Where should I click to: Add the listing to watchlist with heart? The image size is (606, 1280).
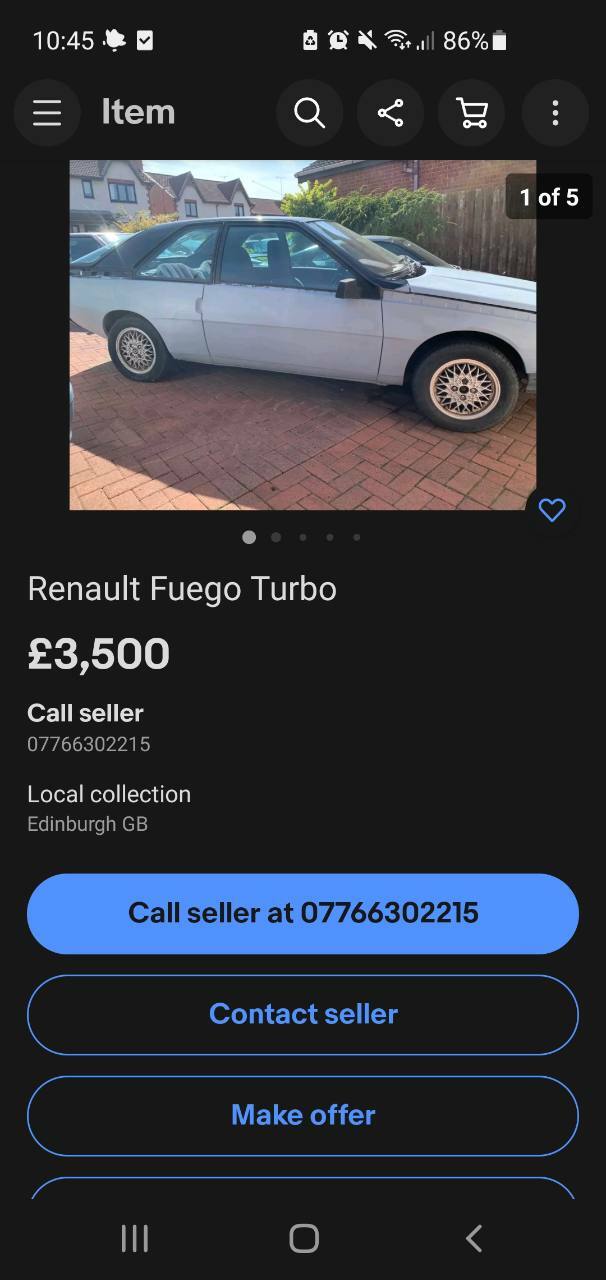552,510
